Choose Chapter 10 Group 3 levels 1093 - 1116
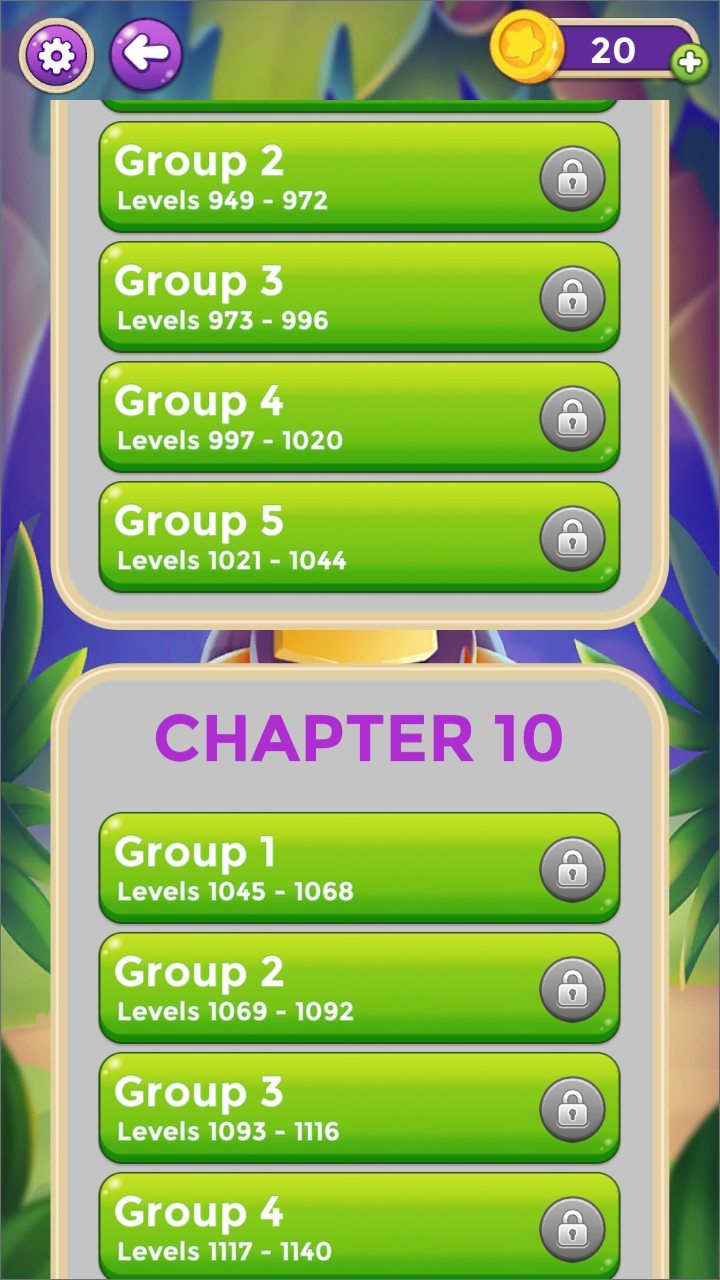The height and width of the screenshot is (1280, 720). (x=358, y=1108)
